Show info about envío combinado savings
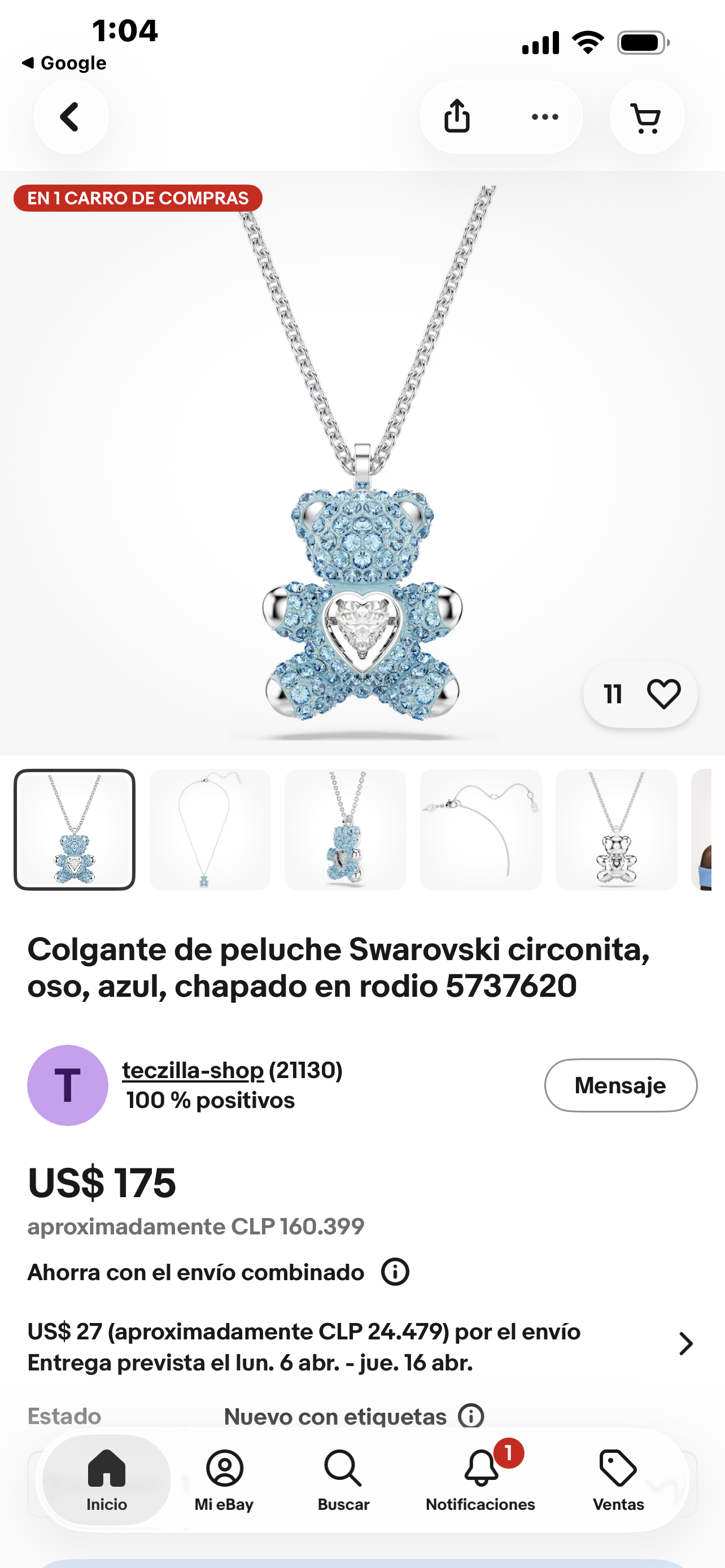Image resolution: width=725 pixels, height=1568 pixels. point(395,1272)
